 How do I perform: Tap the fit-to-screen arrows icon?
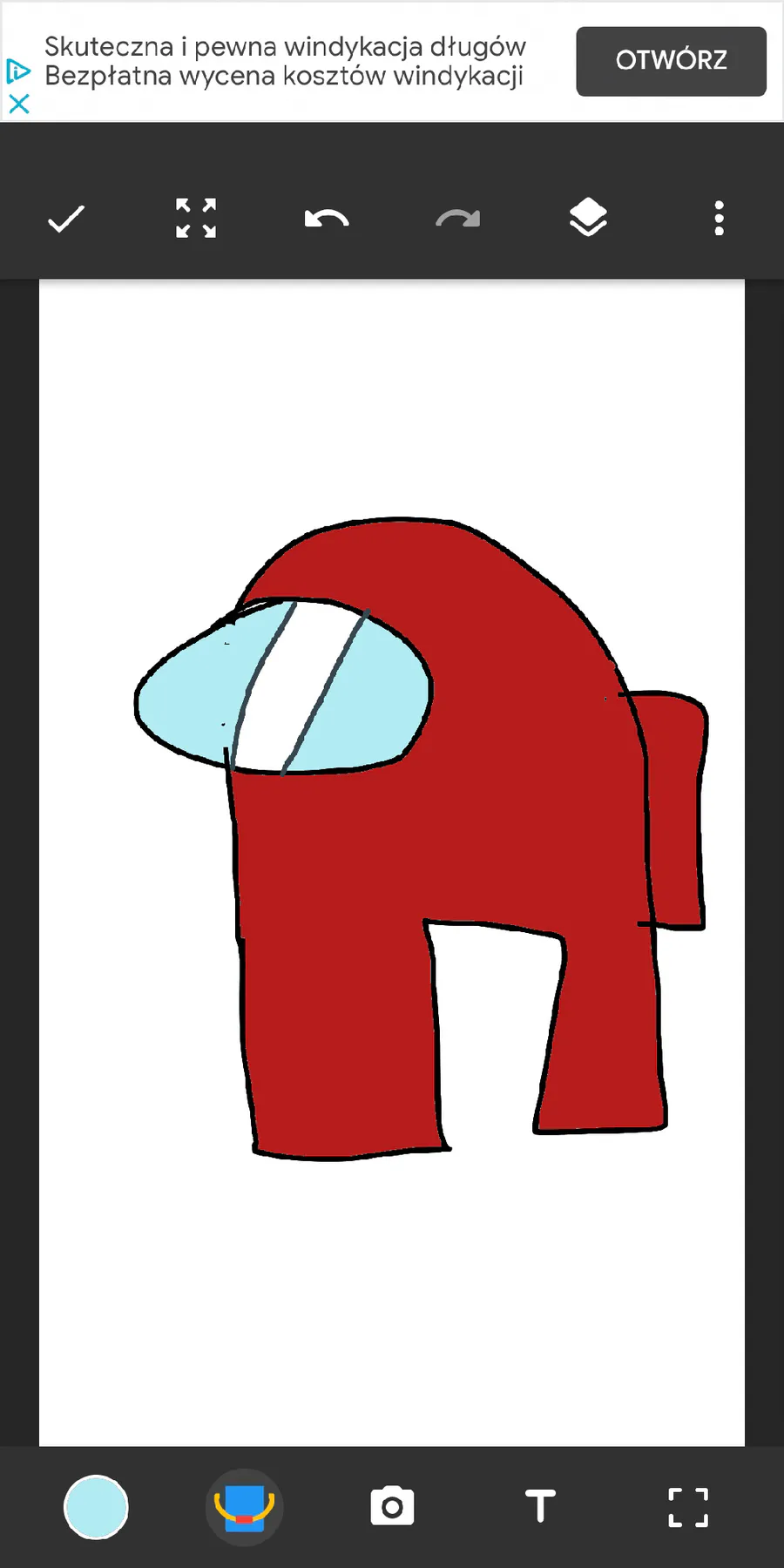(196, 218)
